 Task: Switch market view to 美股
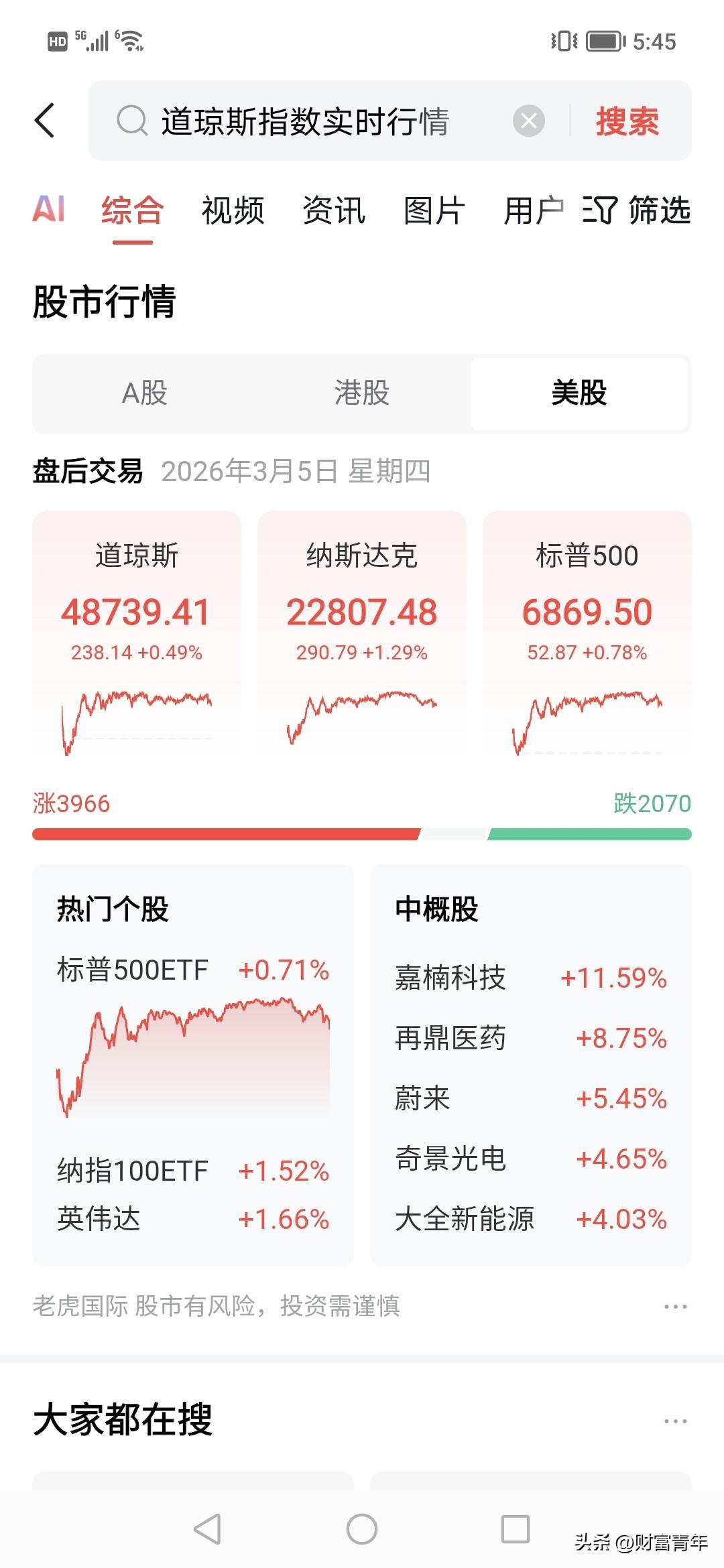pyautogui.click(x=580, y=394)
